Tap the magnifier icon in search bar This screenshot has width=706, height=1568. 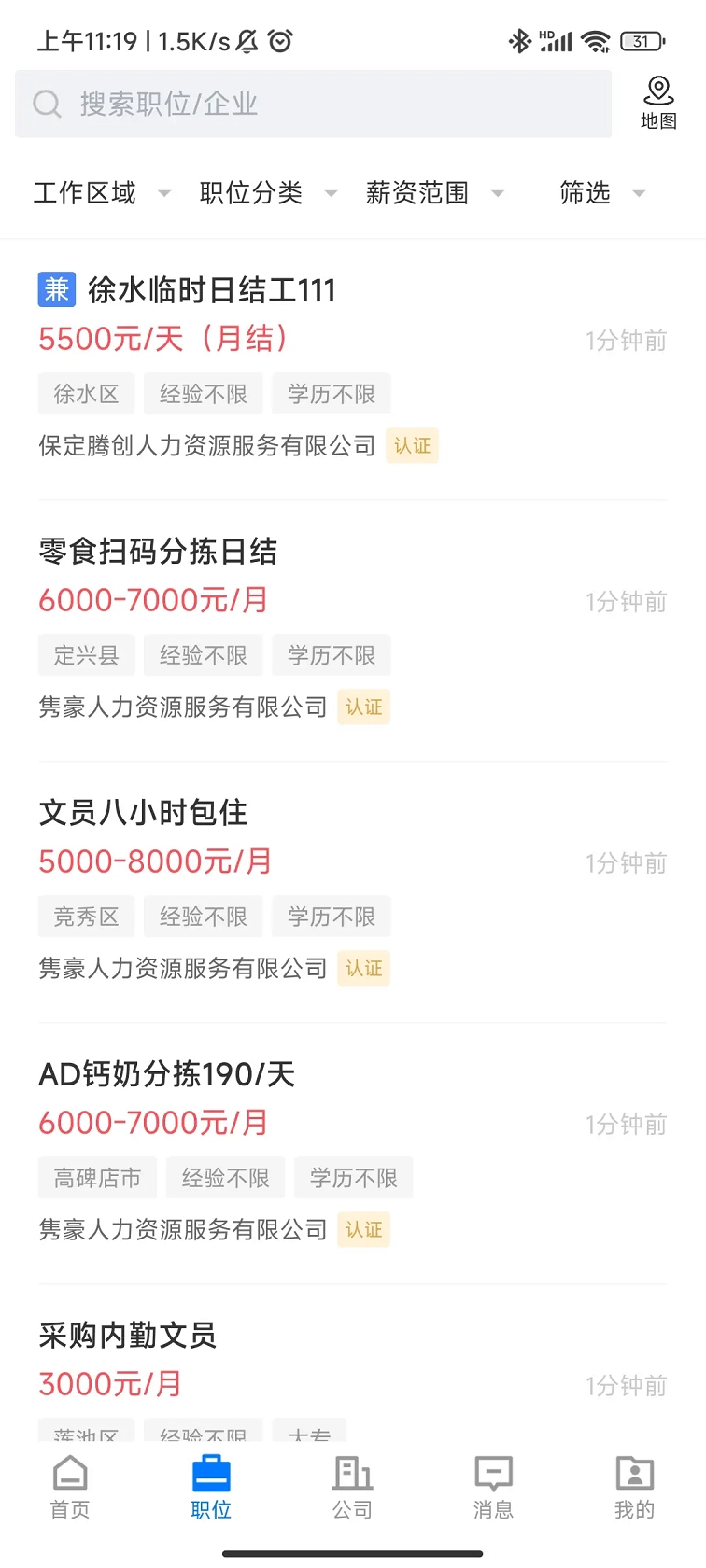point(47,104)
